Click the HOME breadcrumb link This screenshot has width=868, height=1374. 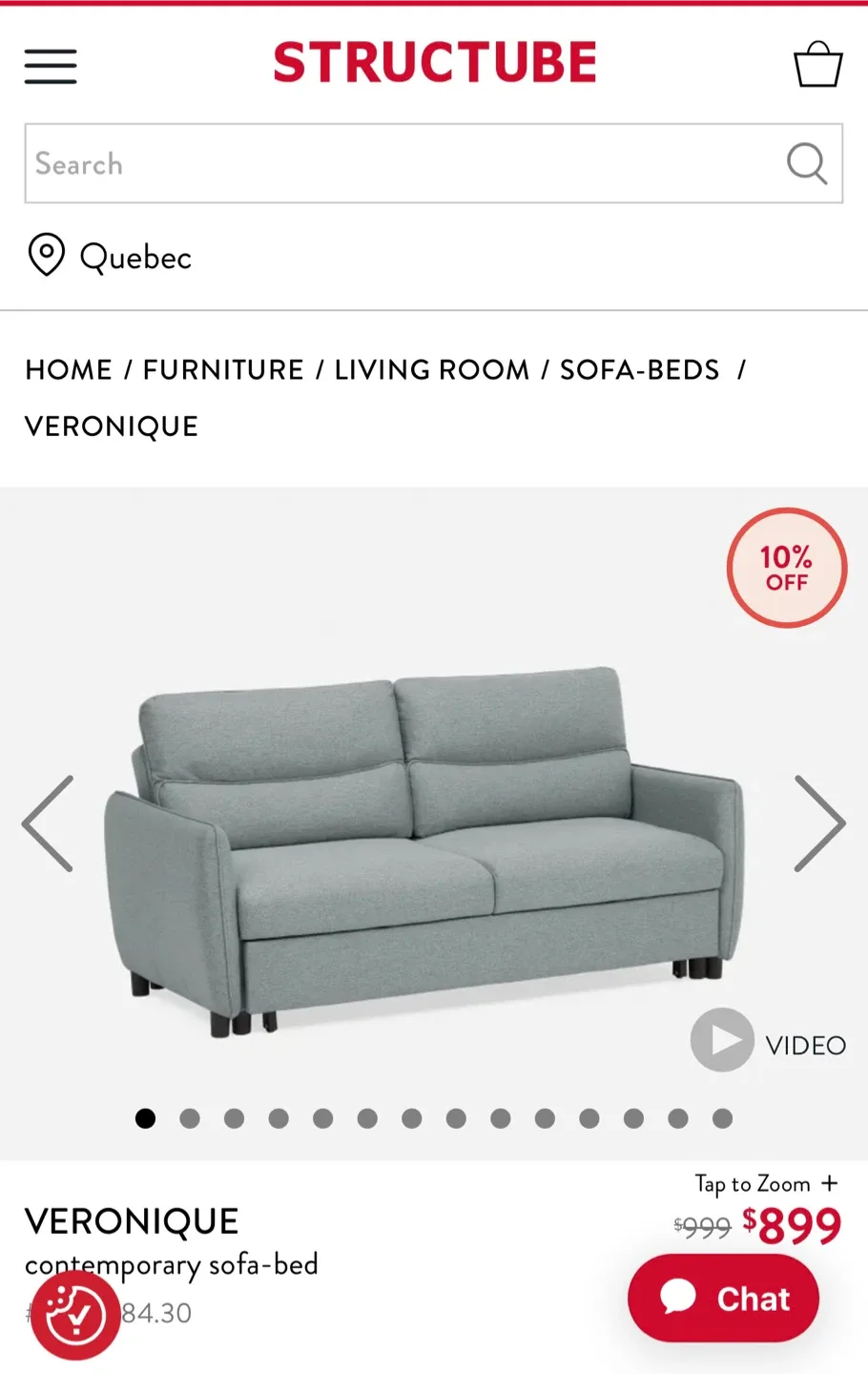[x=68, y=369]
